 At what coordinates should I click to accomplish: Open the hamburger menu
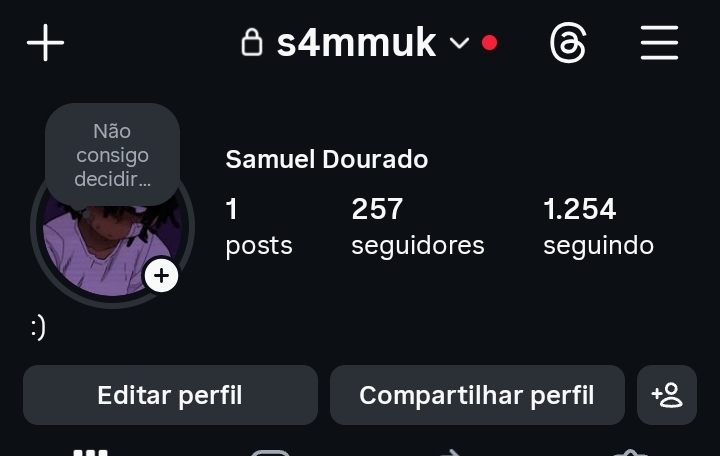point(659,43)
